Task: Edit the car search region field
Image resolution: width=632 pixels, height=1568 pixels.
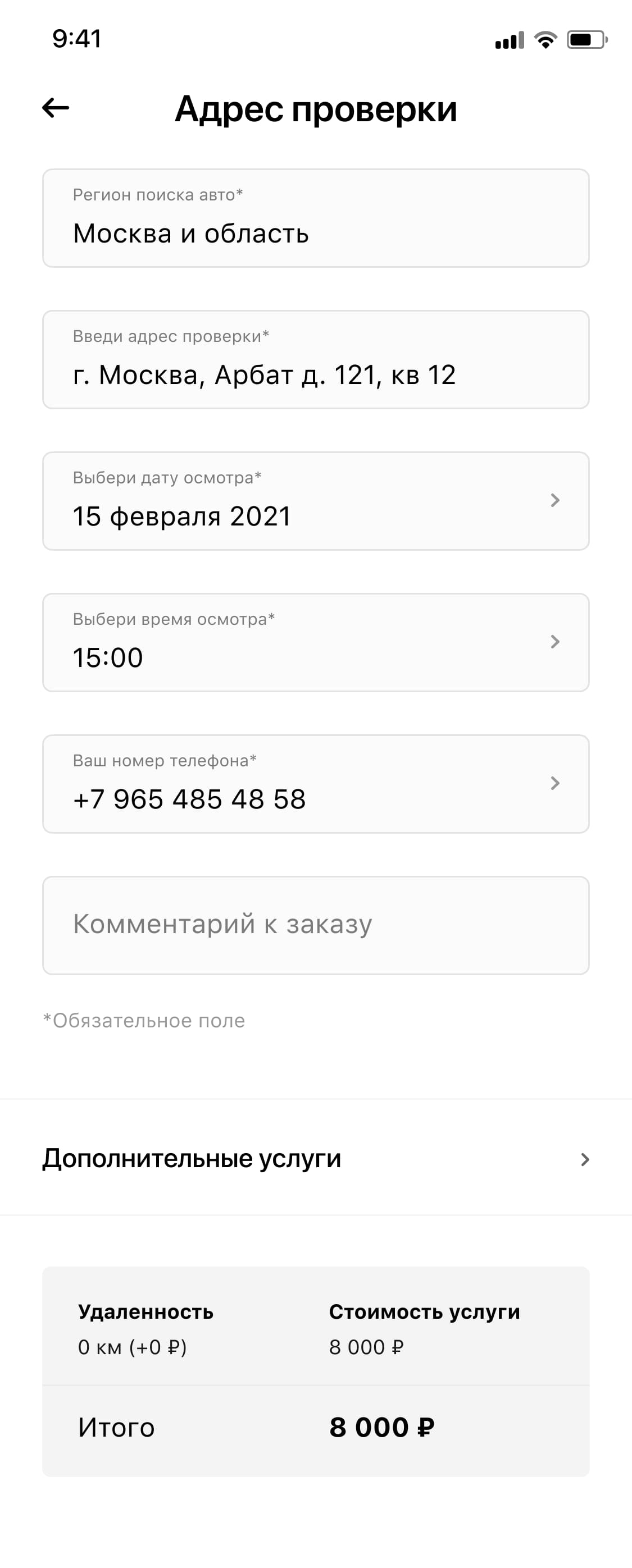Action: [x=315, y=218]
